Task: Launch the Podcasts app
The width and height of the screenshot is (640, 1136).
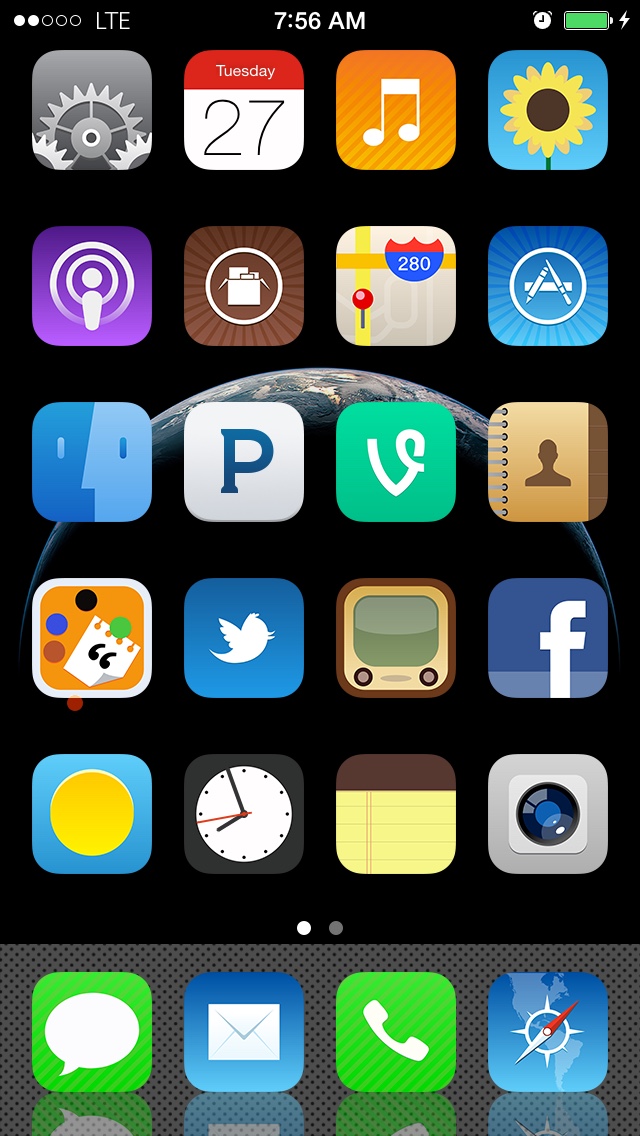Action: 92,286
